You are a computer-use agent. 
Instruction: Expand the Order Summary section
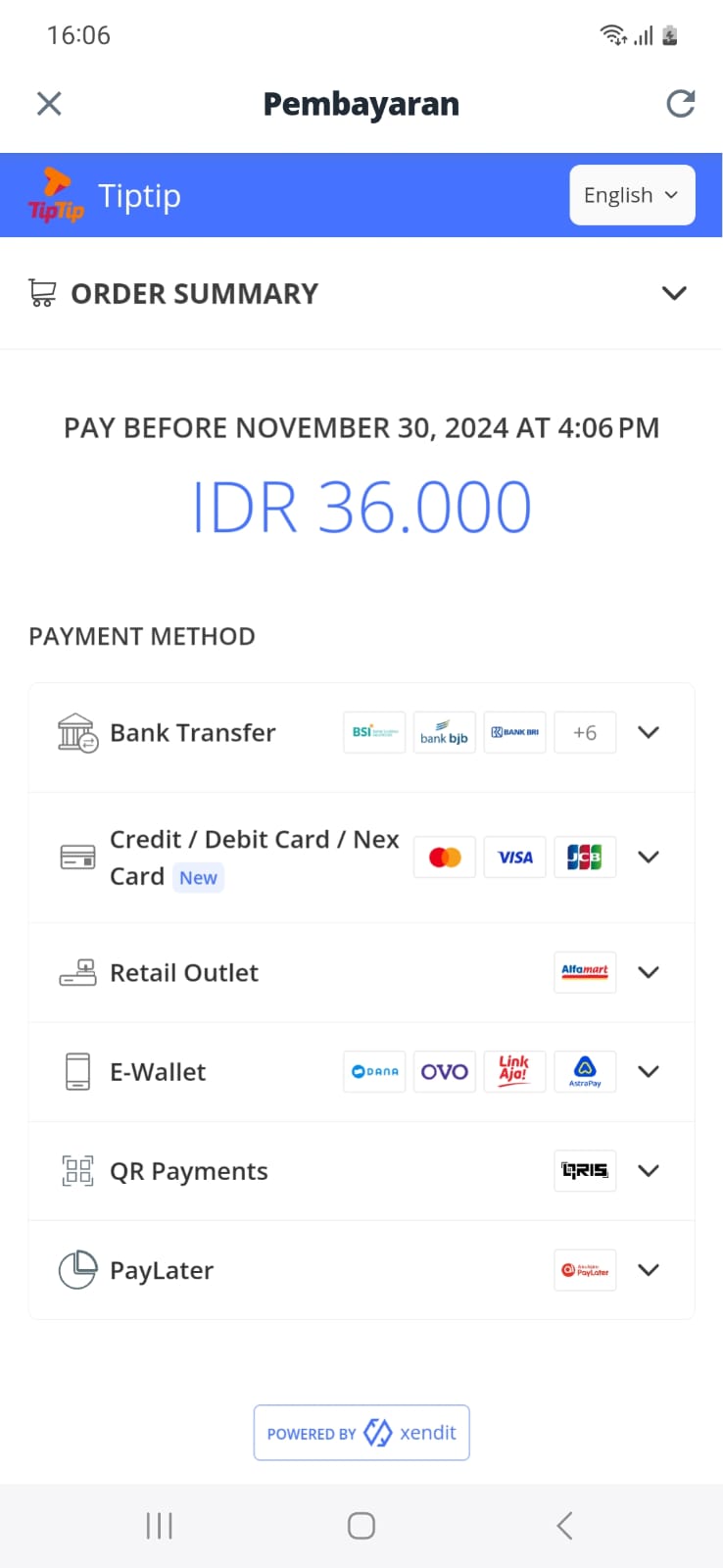(x=673, y=293)
